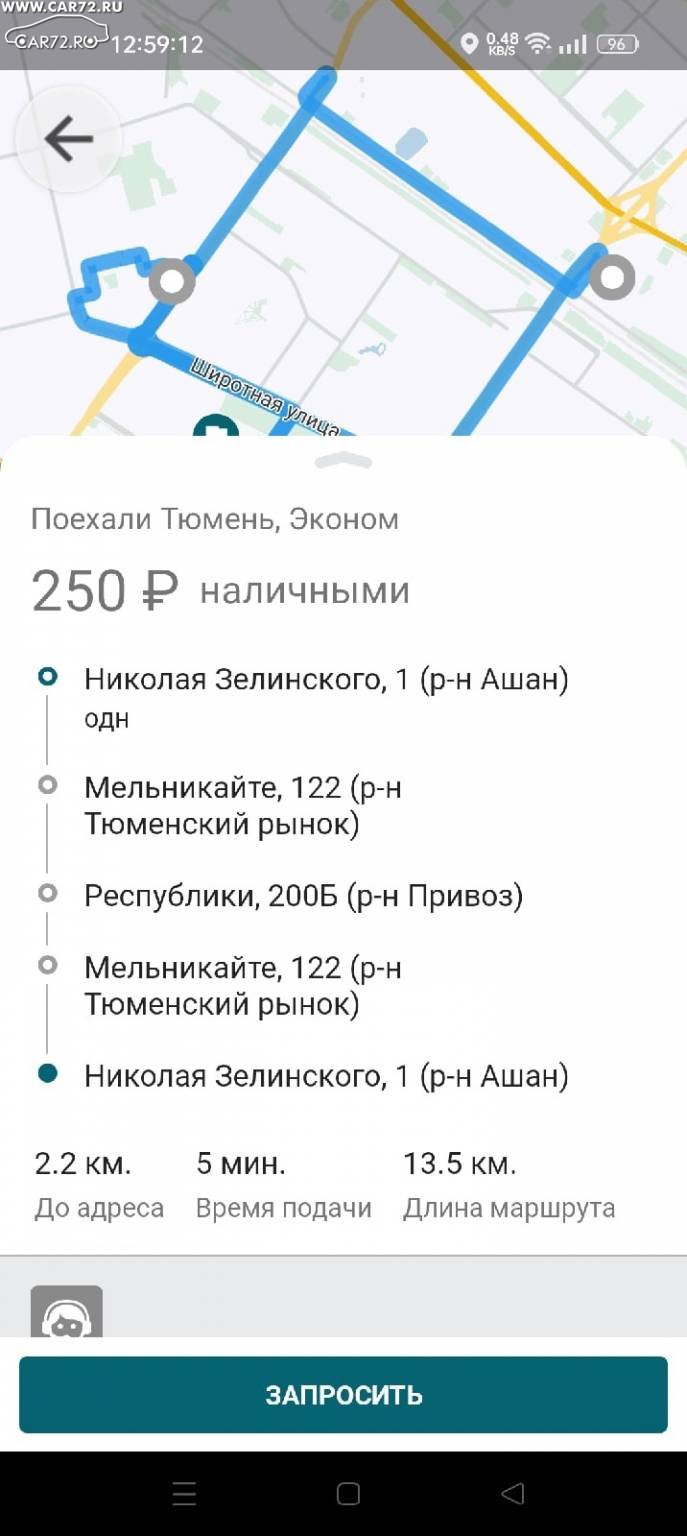Go back using the arrow button
Screen dimensions: 687x1536
coord(68,139)
